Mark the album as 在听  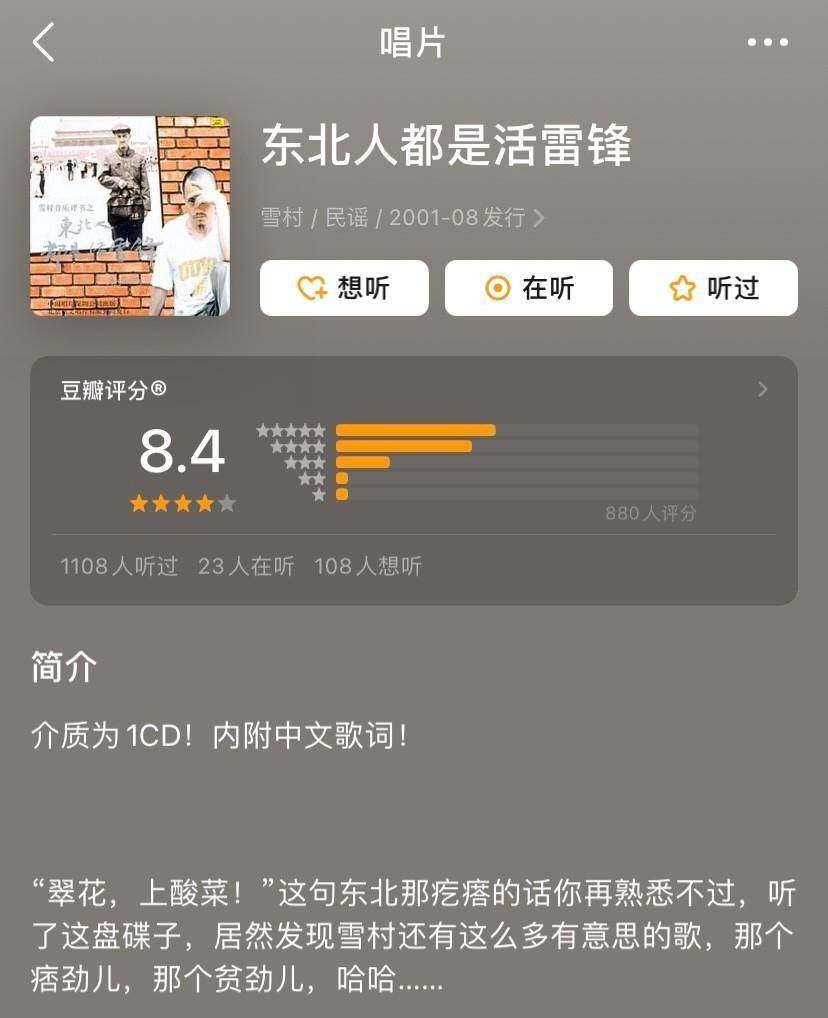(x=528, y=288)
